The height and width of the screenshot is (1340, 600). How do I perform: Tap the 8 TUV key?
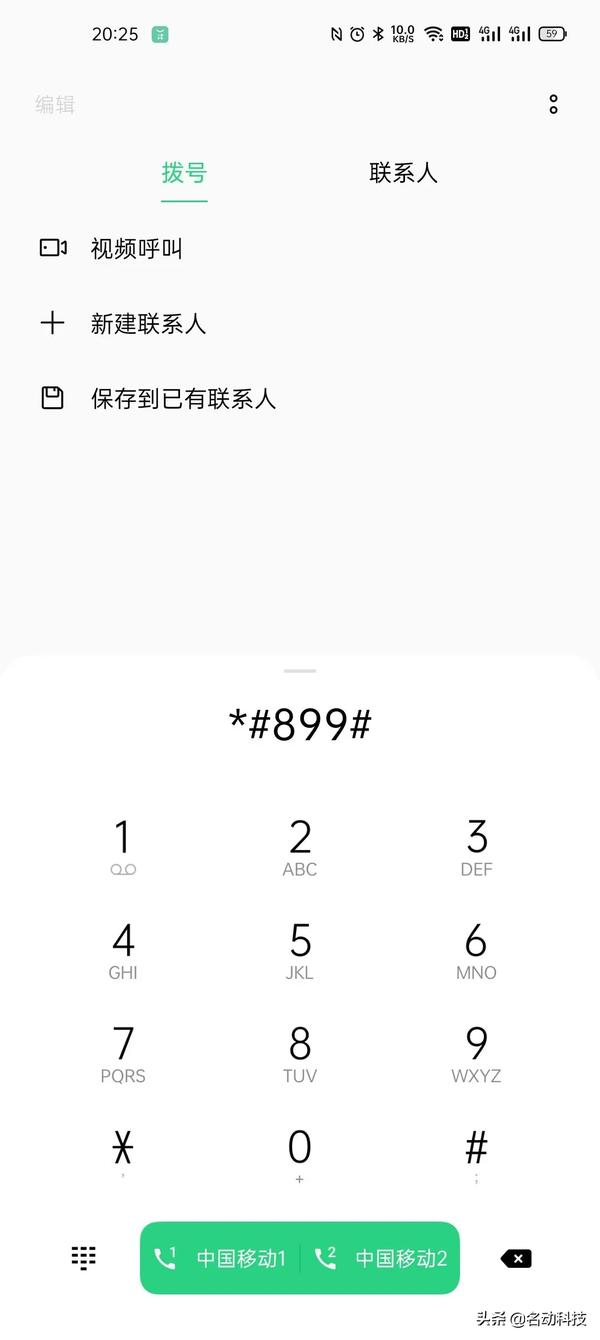click(300, 1053)
